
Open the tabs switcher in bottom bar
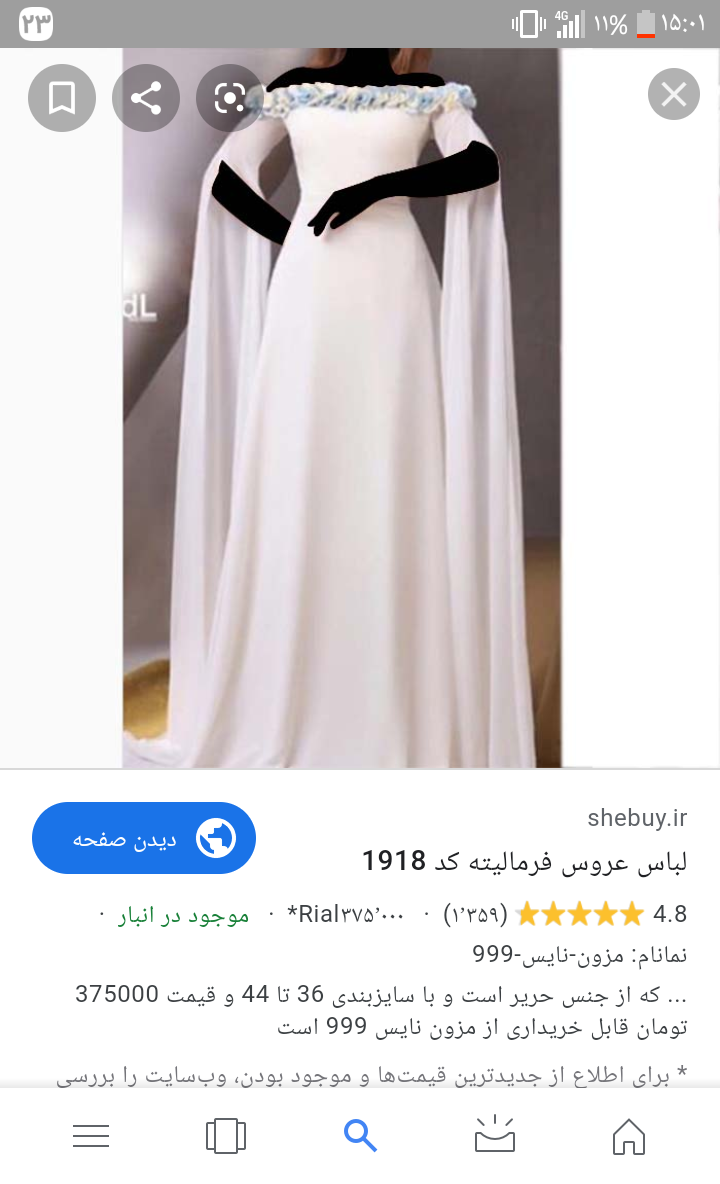pos(226,1135)
